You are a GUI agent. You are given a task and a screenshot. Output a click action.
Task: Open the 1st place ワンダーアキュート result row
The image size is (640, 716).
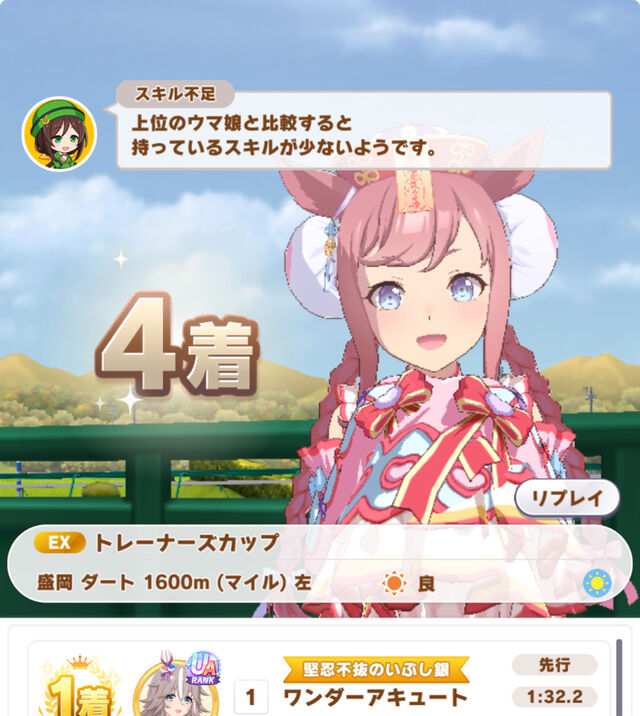click(319, 679)
